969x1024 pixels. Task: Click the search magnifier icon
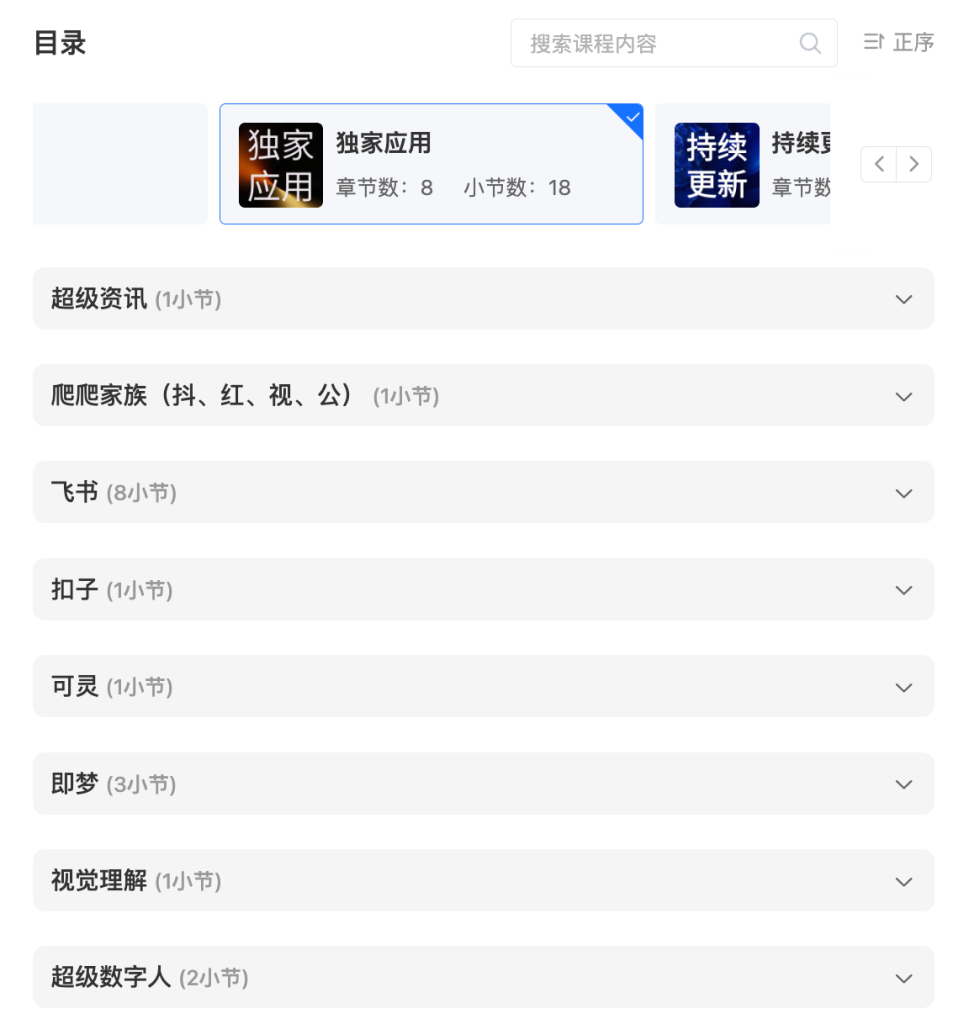tap(809, 43)
